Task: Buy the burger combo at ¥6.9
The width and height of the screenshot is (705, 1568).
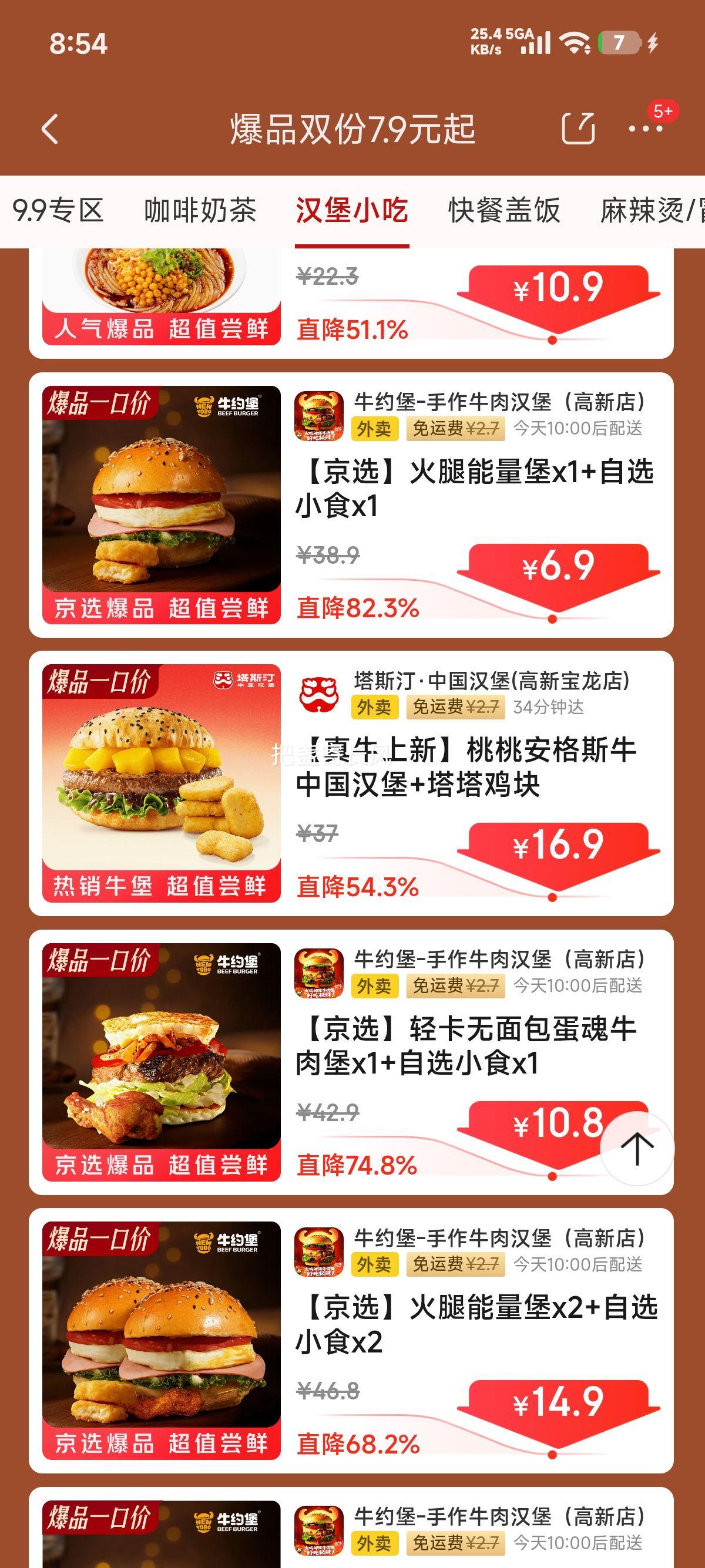Action: click(558, 567)
